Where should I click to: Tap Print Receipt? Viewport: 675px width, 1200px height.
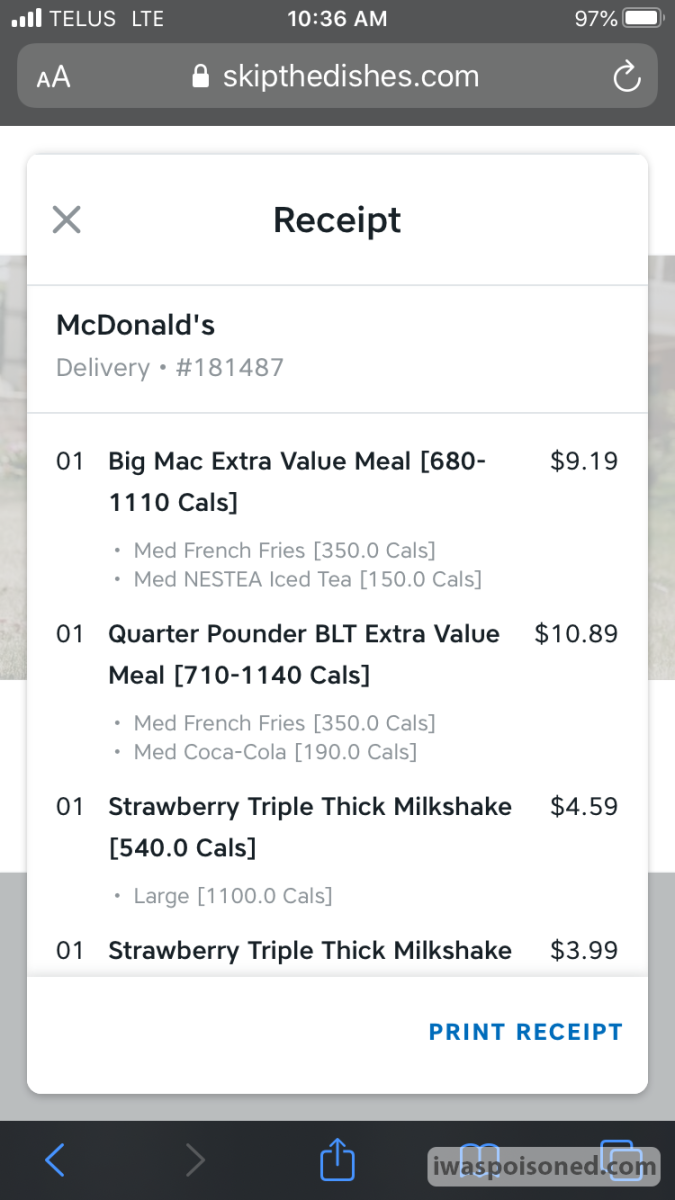click(526, 1032)
